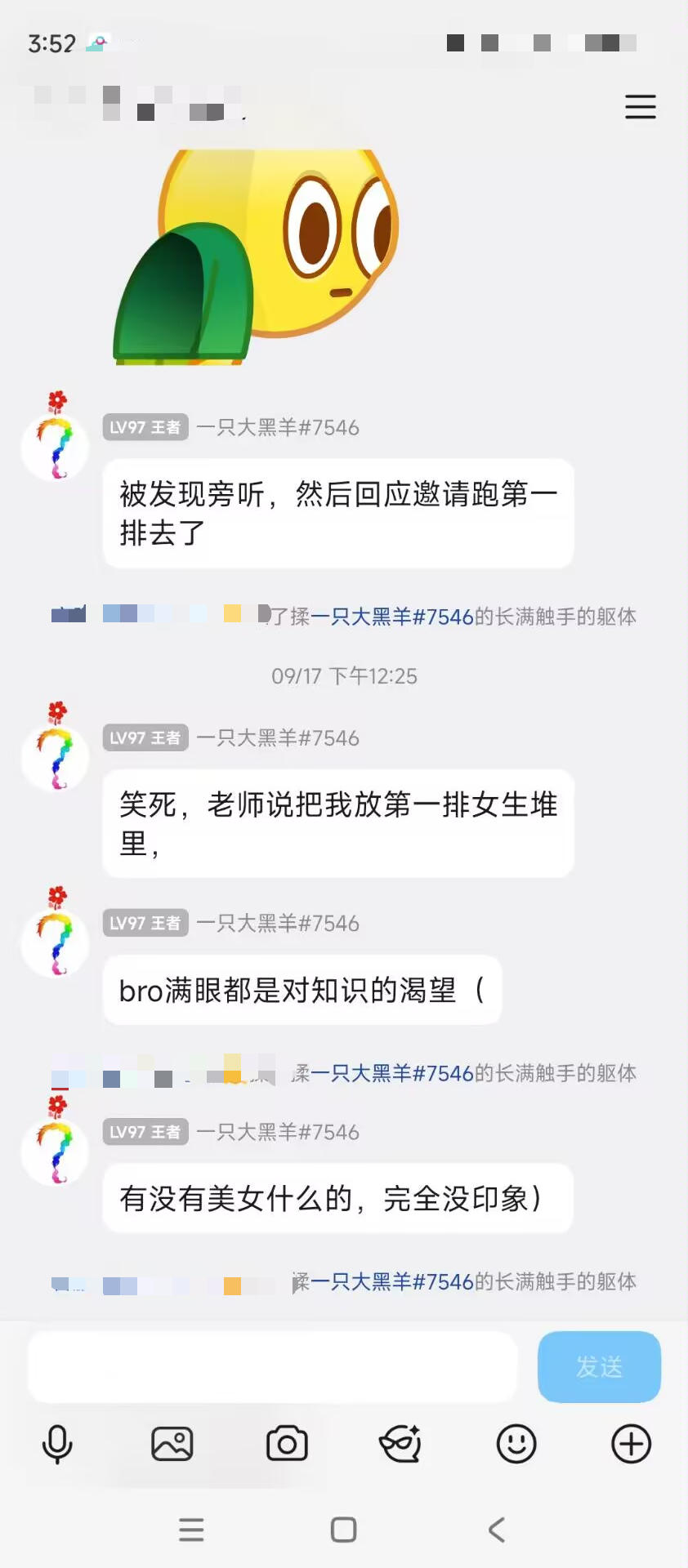This screenshot has height=1568, width=688.
Task: Open the emoji smiley picker
Action: pyautogui.click(x=516, y=1444)
